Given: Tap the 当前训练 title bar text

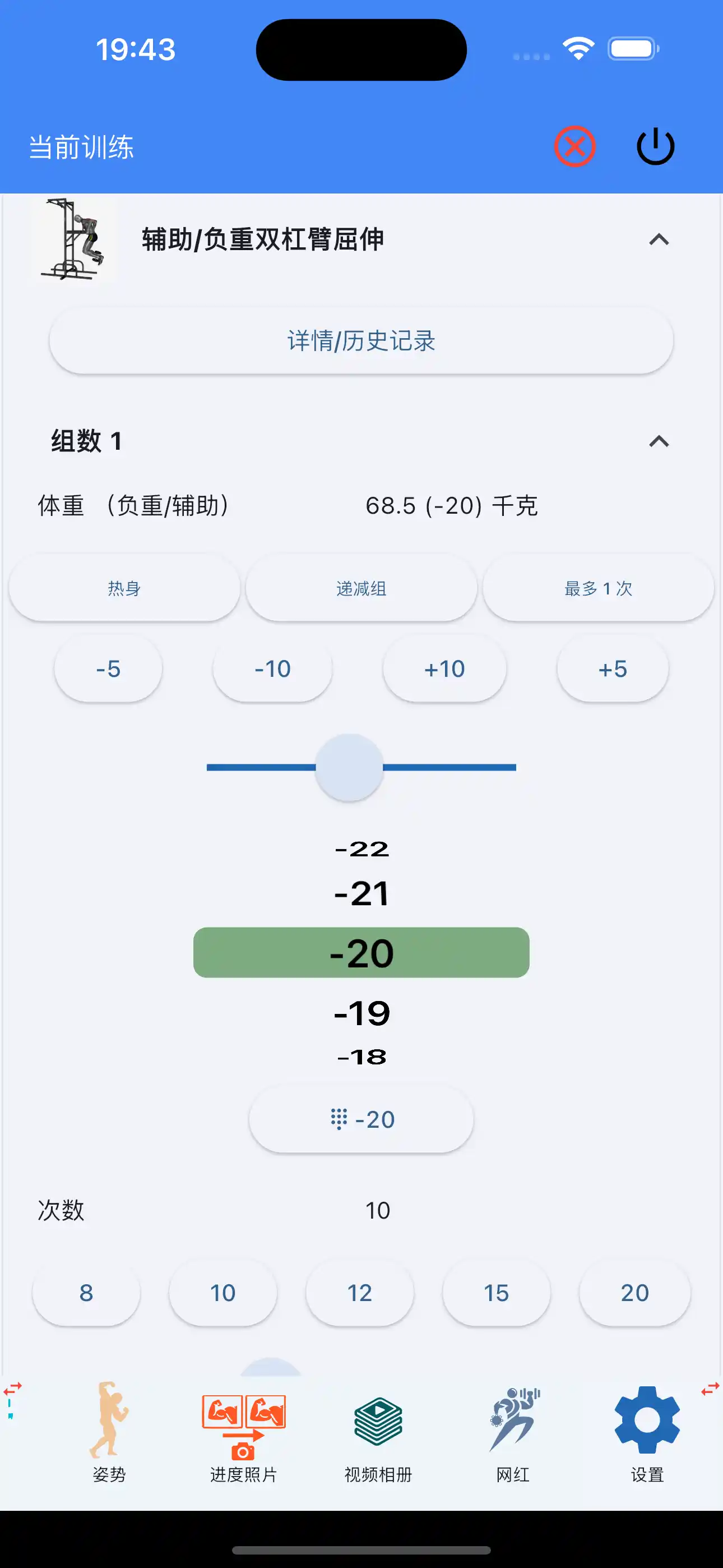Looking at the screenshot, I should (x=82, y=146).
